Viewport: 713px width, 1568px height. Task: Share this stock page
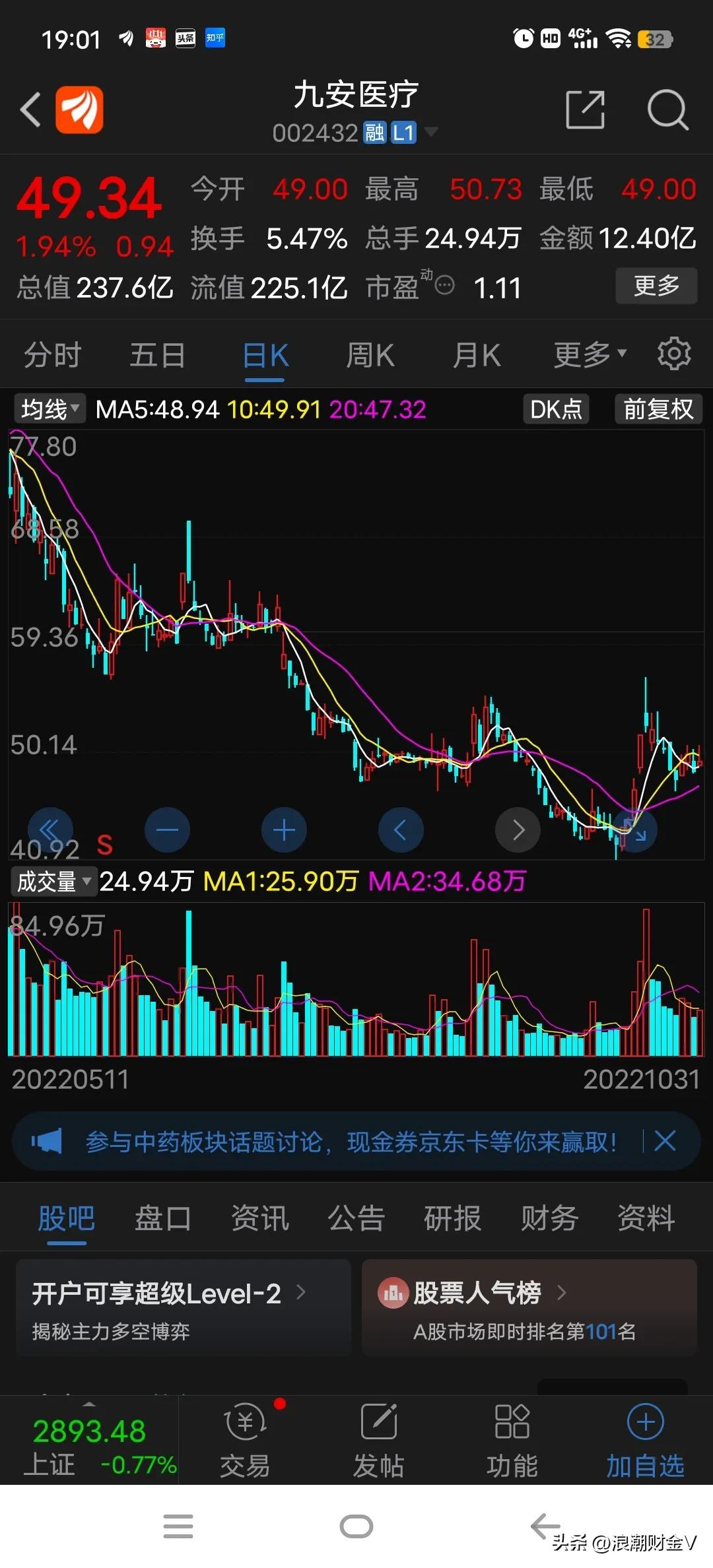(586, 110)
